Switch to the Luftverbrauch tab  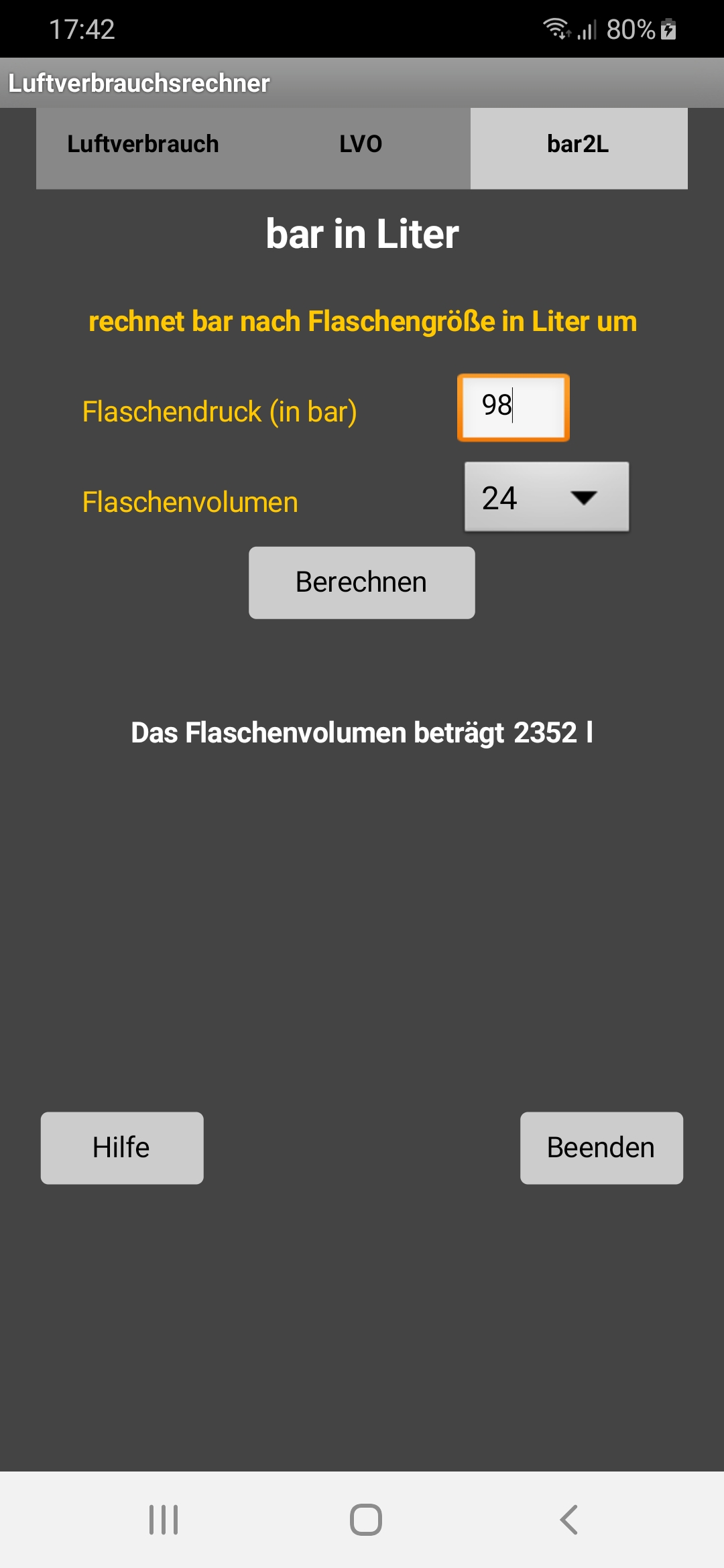(143, 145)
